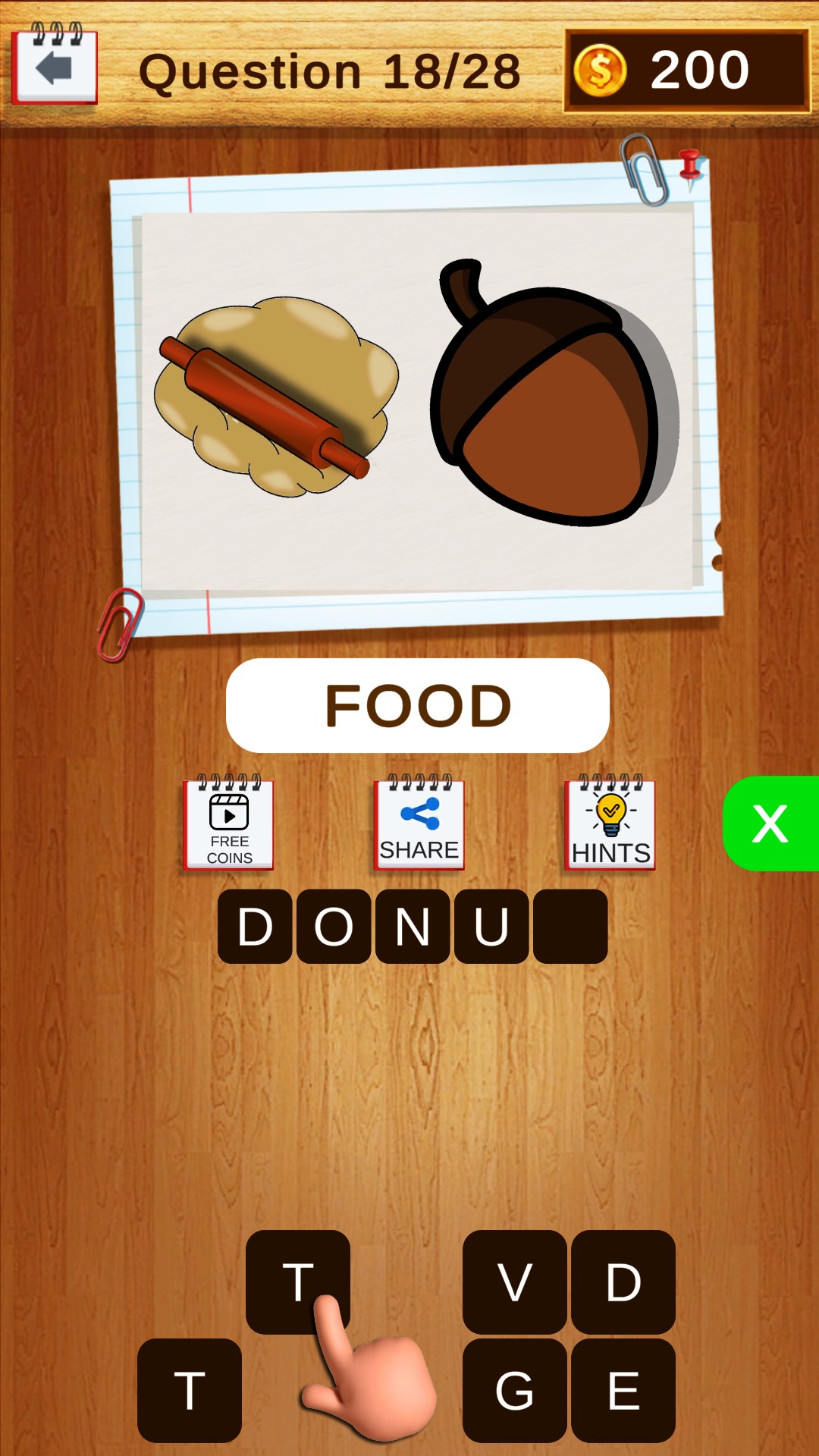This screenshot has height=1456, width=819.
Task: Remove the letter O from the answer
Action: tap(334, 927)
